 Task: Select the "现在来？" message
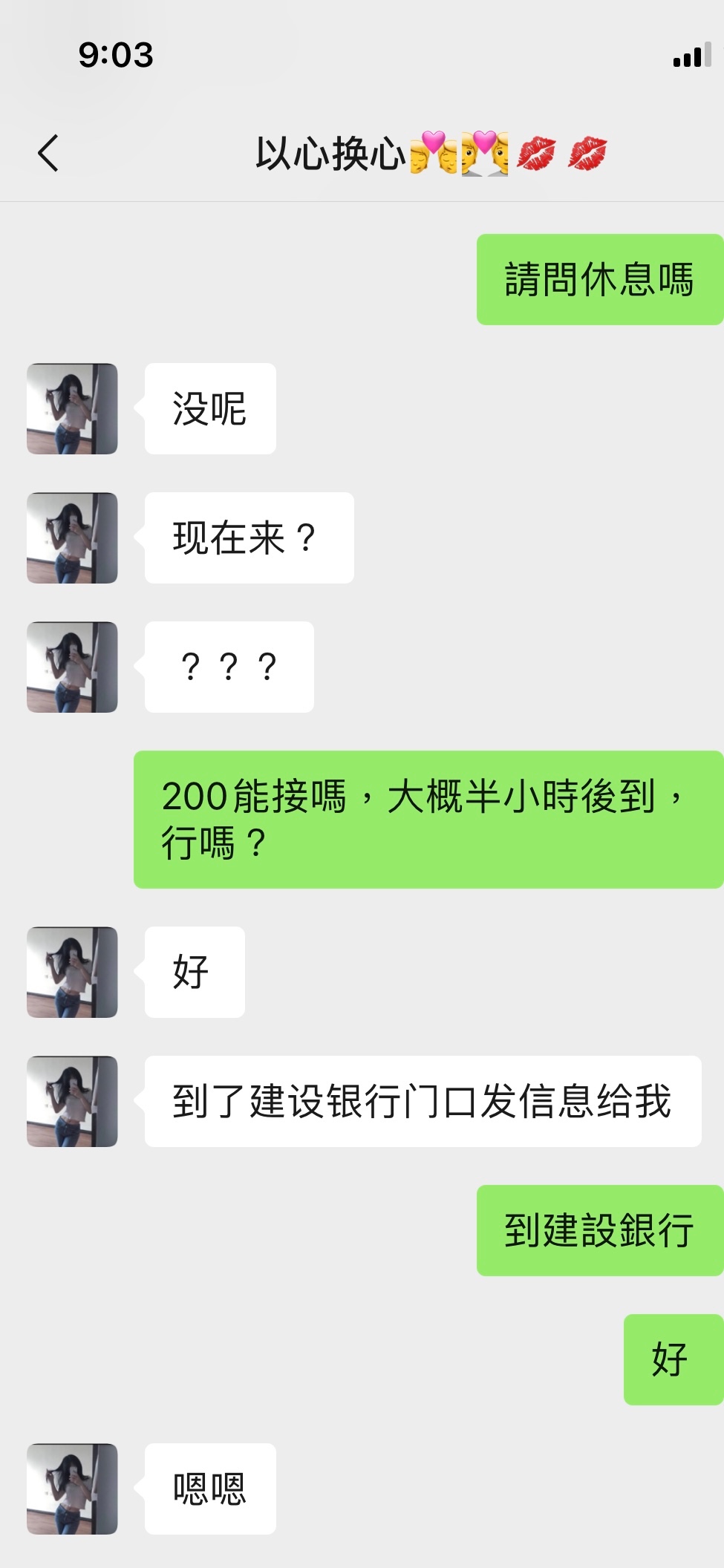pyautogui.click(x=247, y=538)
